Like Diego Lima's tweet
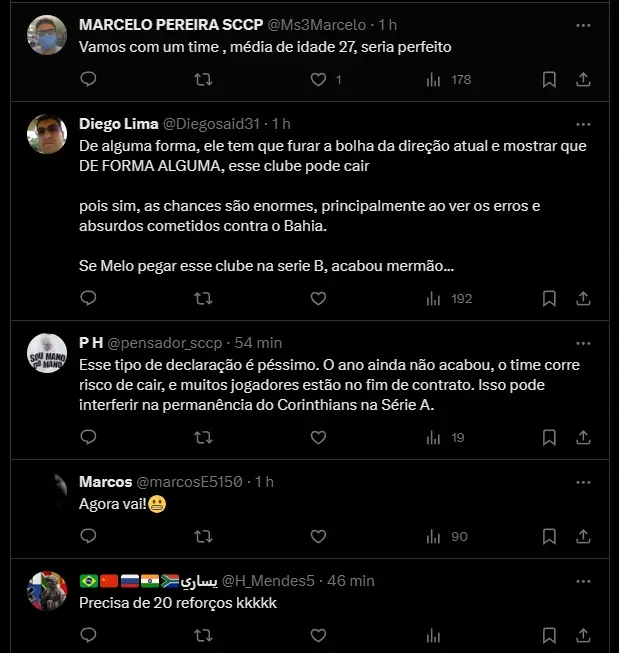619x653 pixels. (x=318, y=298)
